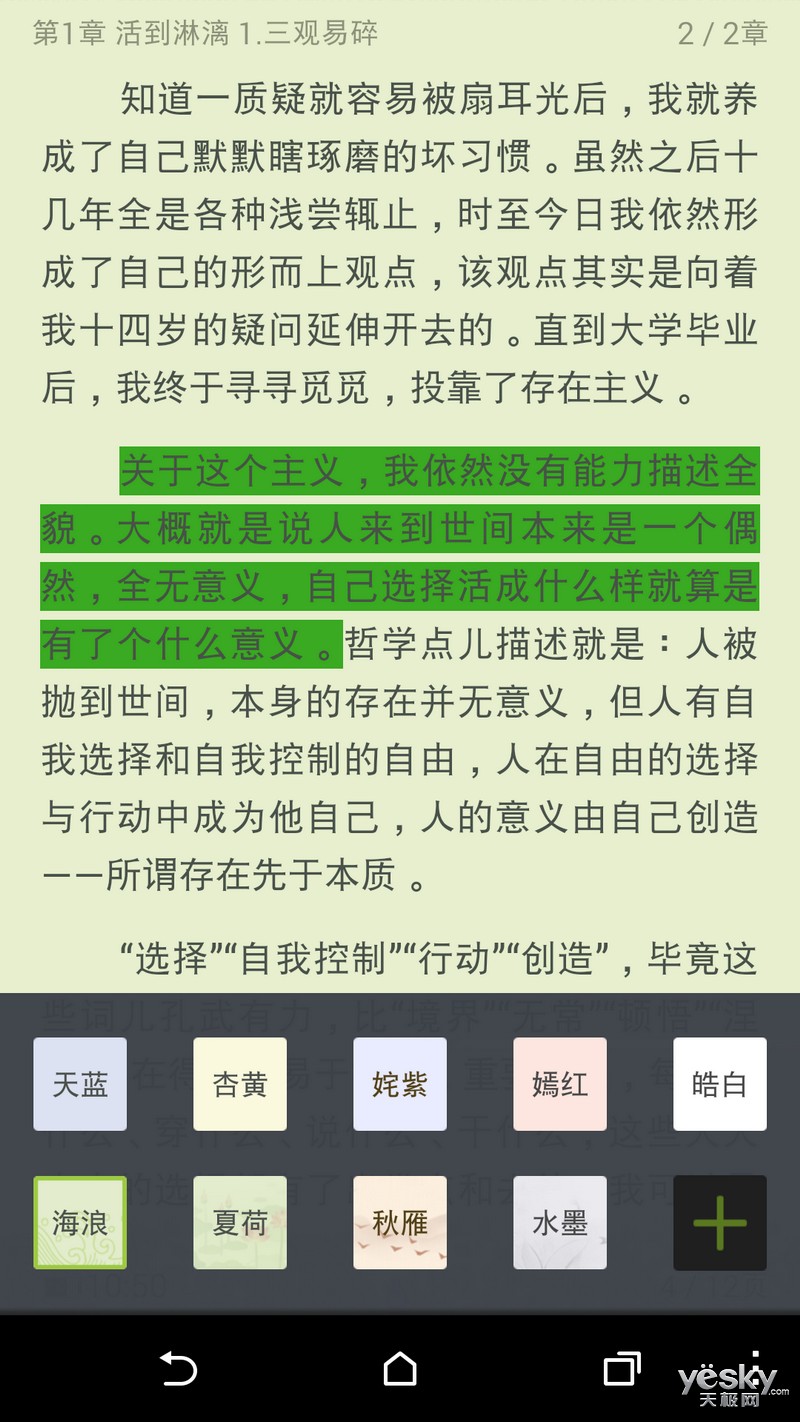This screenshot has width=800, height=1422.
Task: Choose the 杏黄 background theme
Action: [240, 1084]
